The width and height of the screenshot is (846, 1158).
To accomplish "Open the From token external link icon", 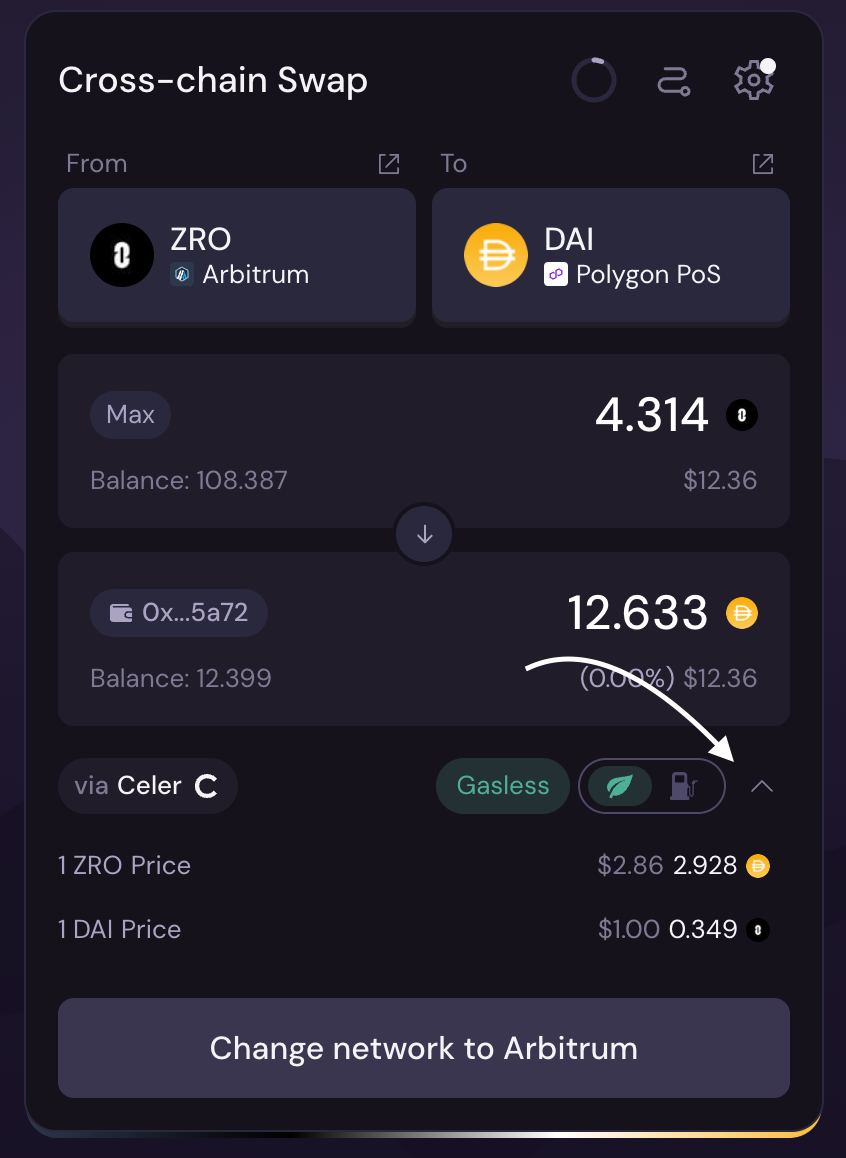I will [x=389, y=164].
